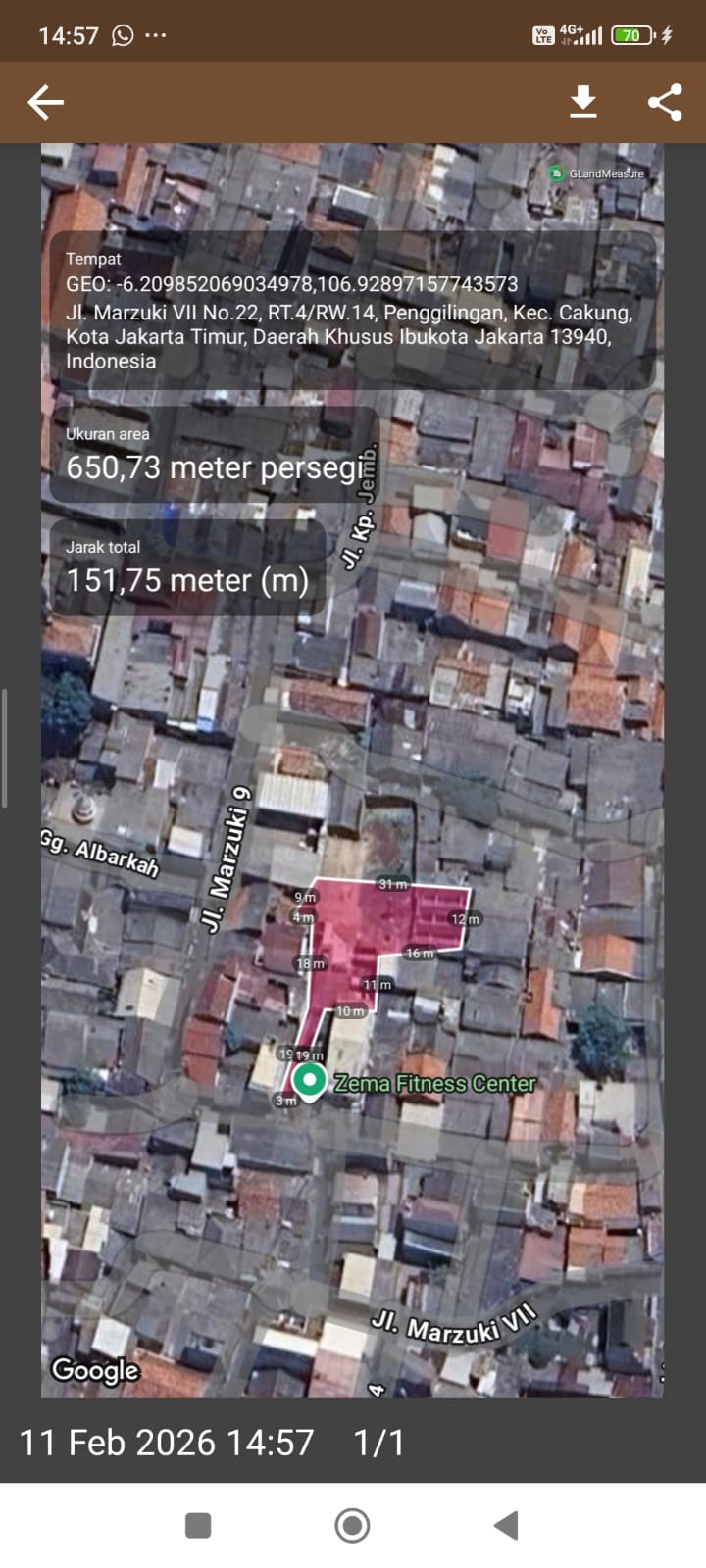Open recent apps from navigation bar
Screen dimensions: 706x1568
[x=198, y=1525]
